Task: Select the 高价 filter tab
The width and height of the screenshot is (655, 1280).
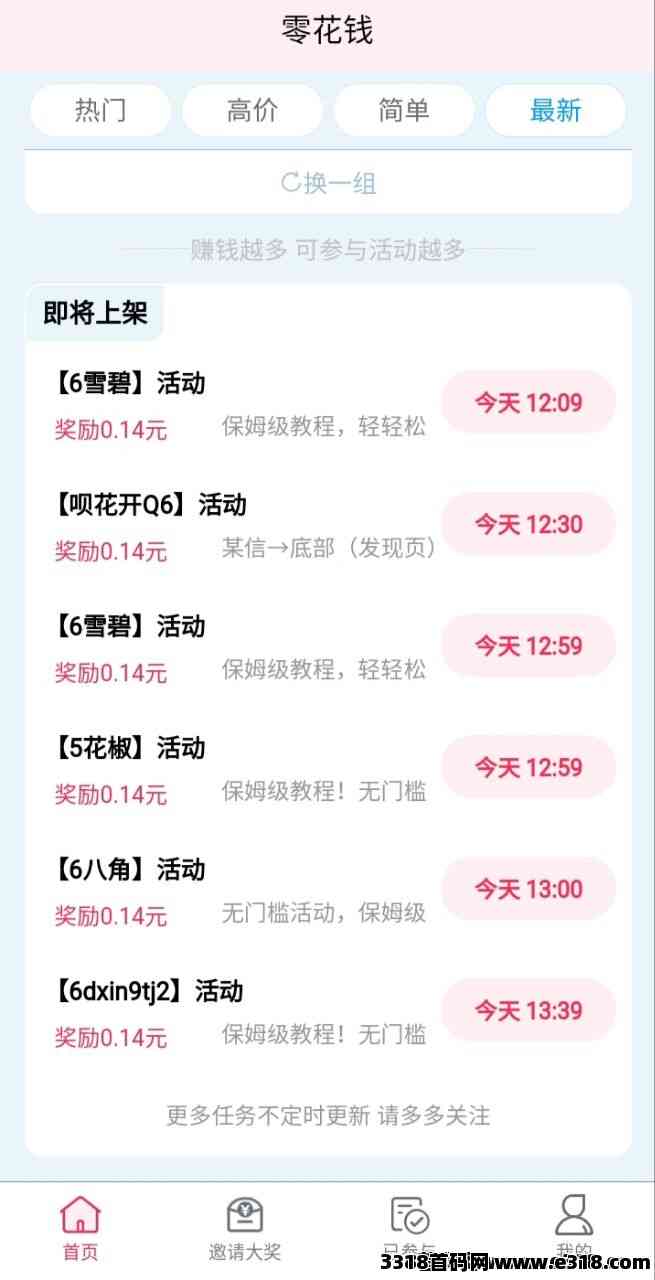Action: tap(252, 110)
